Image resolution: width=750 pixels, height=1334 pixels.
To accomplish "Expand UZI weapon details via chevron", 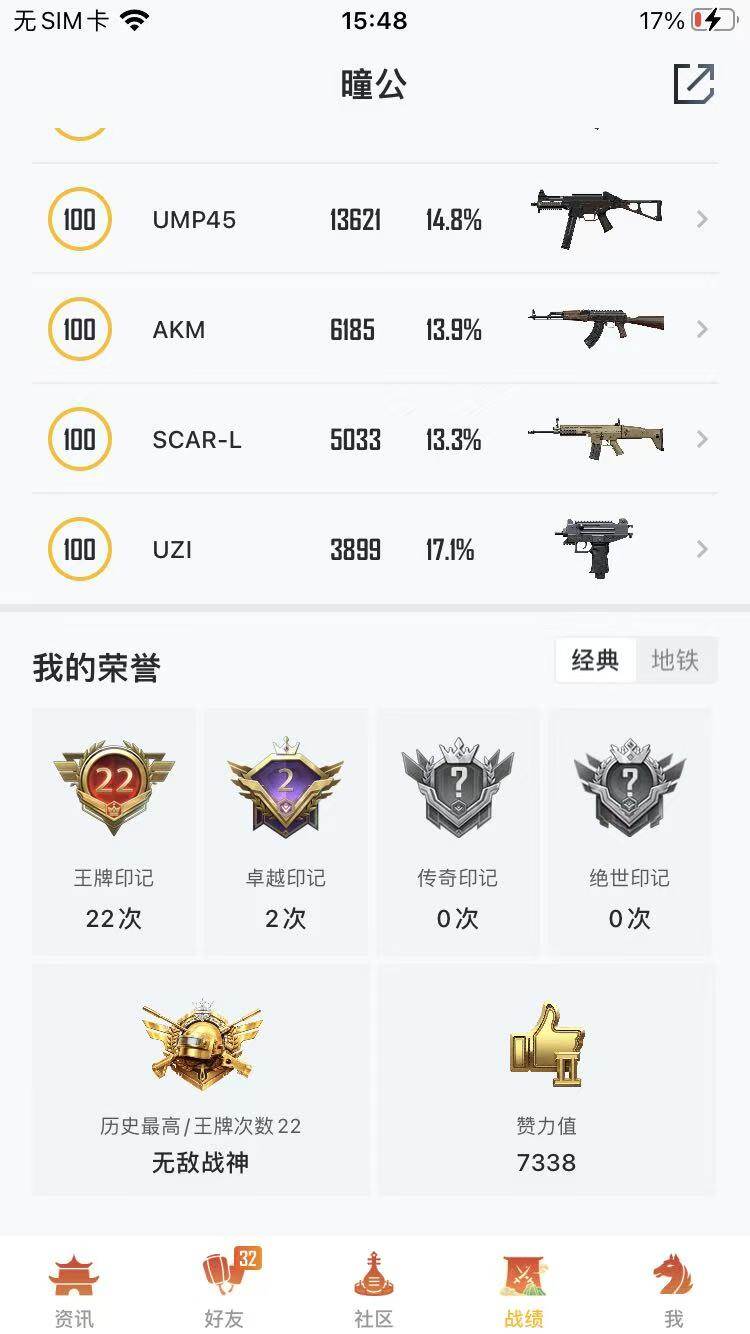I will pyautogui.click(x=703, y=549).
